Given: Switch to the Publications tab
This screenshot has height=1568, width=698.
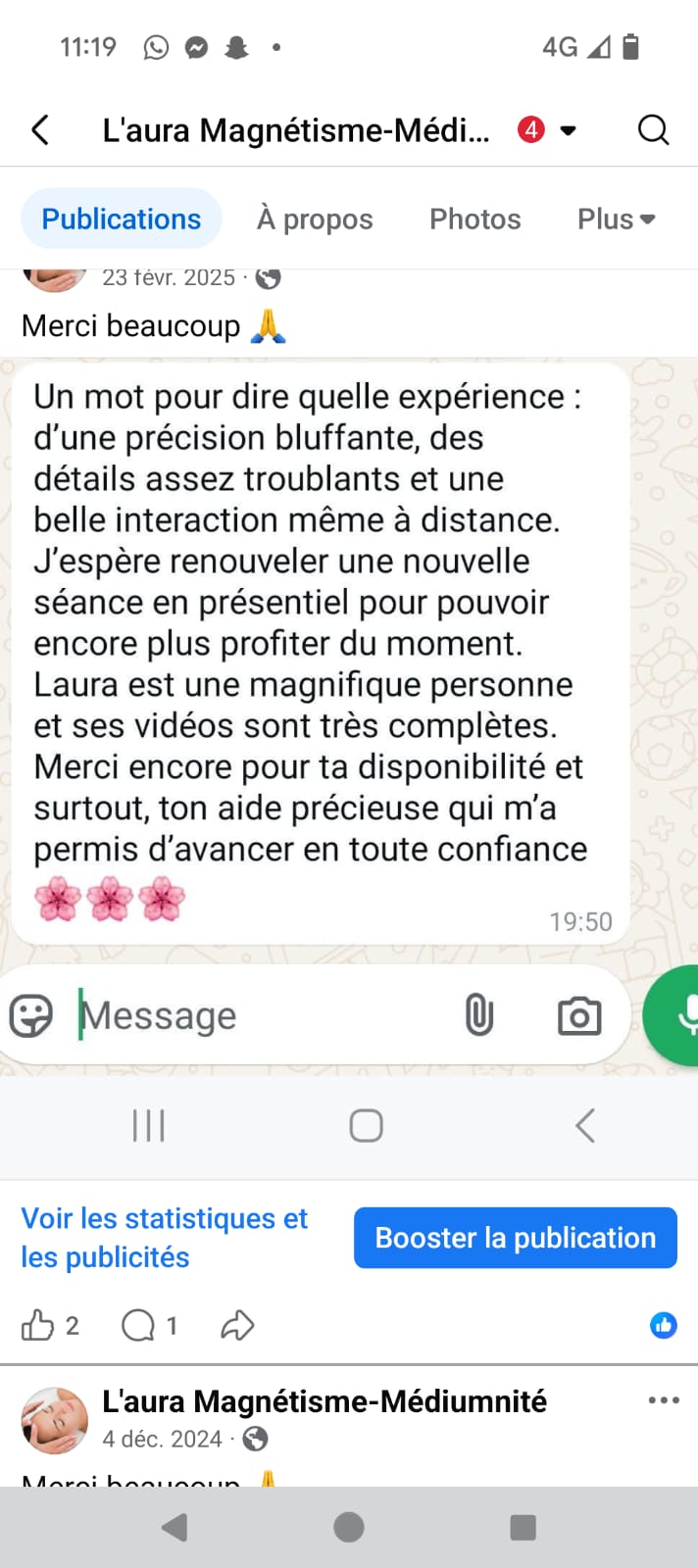Looking at the screenshot, I should point(122,219).
